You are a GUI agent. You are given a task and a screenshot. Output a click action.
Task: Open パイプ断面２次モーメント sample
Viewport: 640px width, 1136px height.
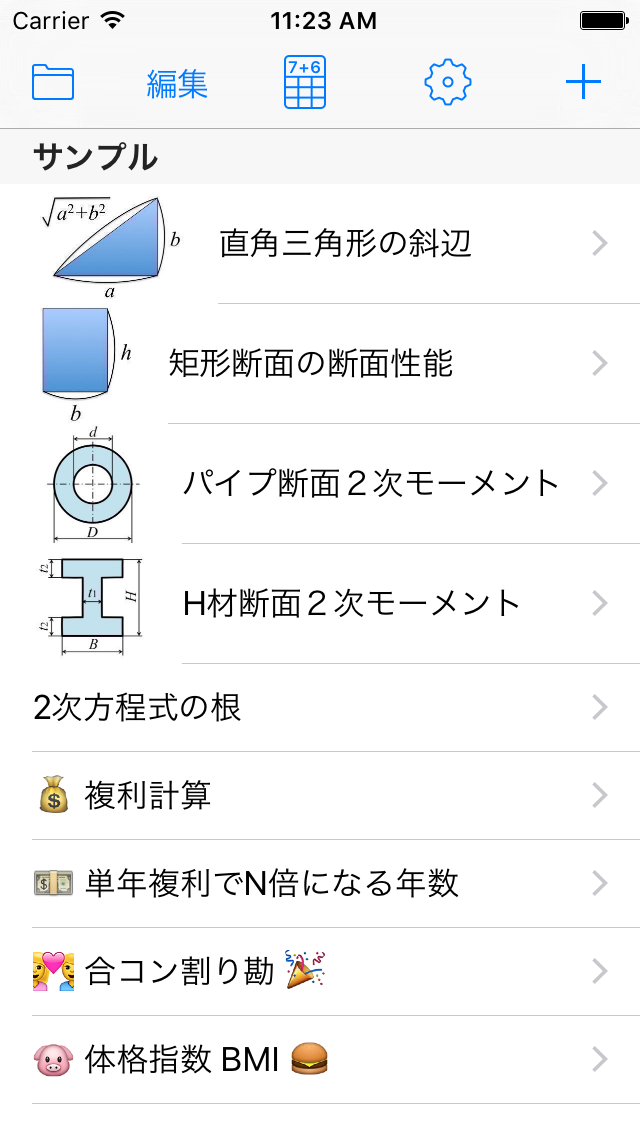coord(370,483)
